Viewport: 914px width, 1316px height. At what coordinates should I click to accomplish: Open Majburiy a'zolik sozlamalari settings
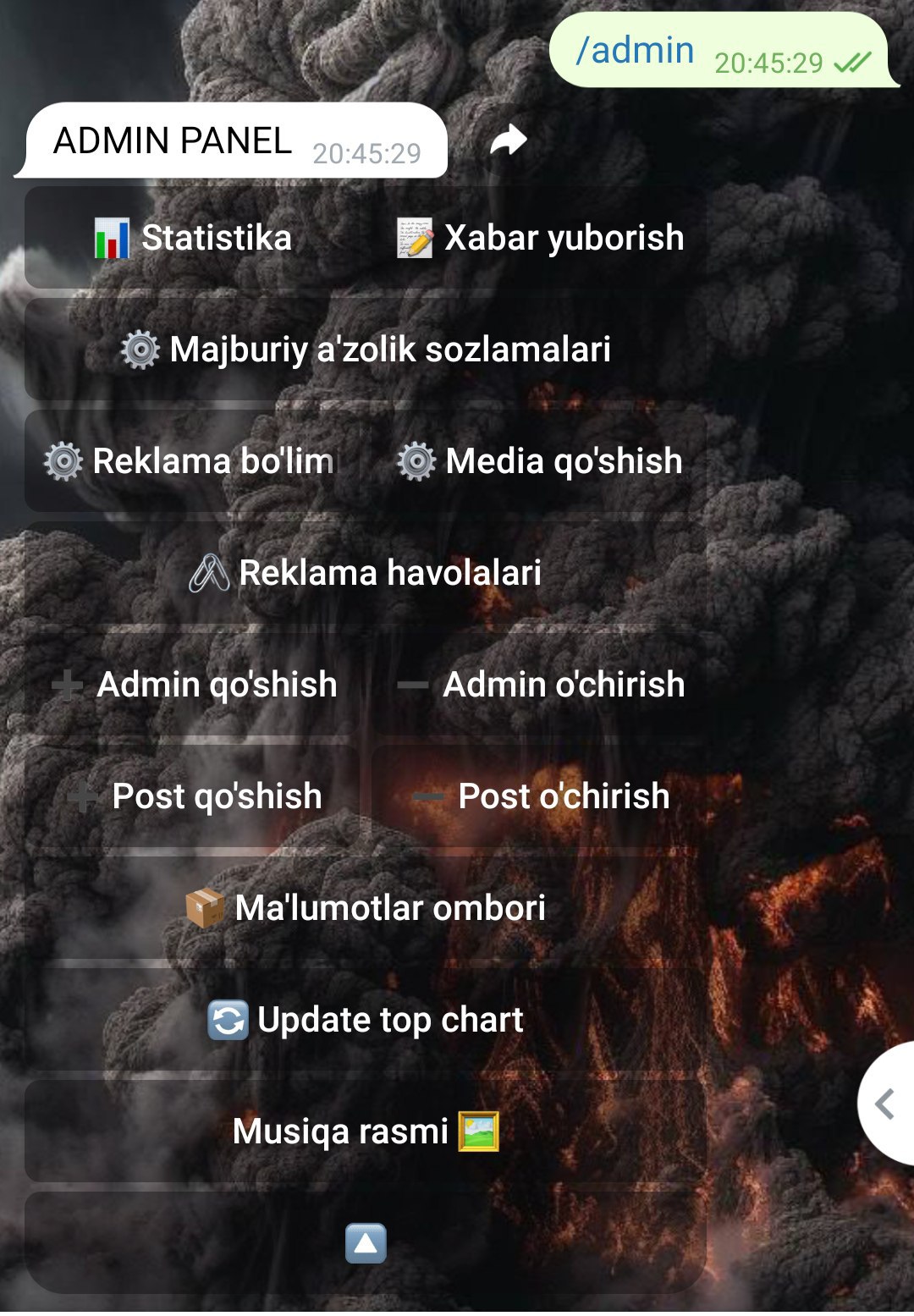click(366, 350)
